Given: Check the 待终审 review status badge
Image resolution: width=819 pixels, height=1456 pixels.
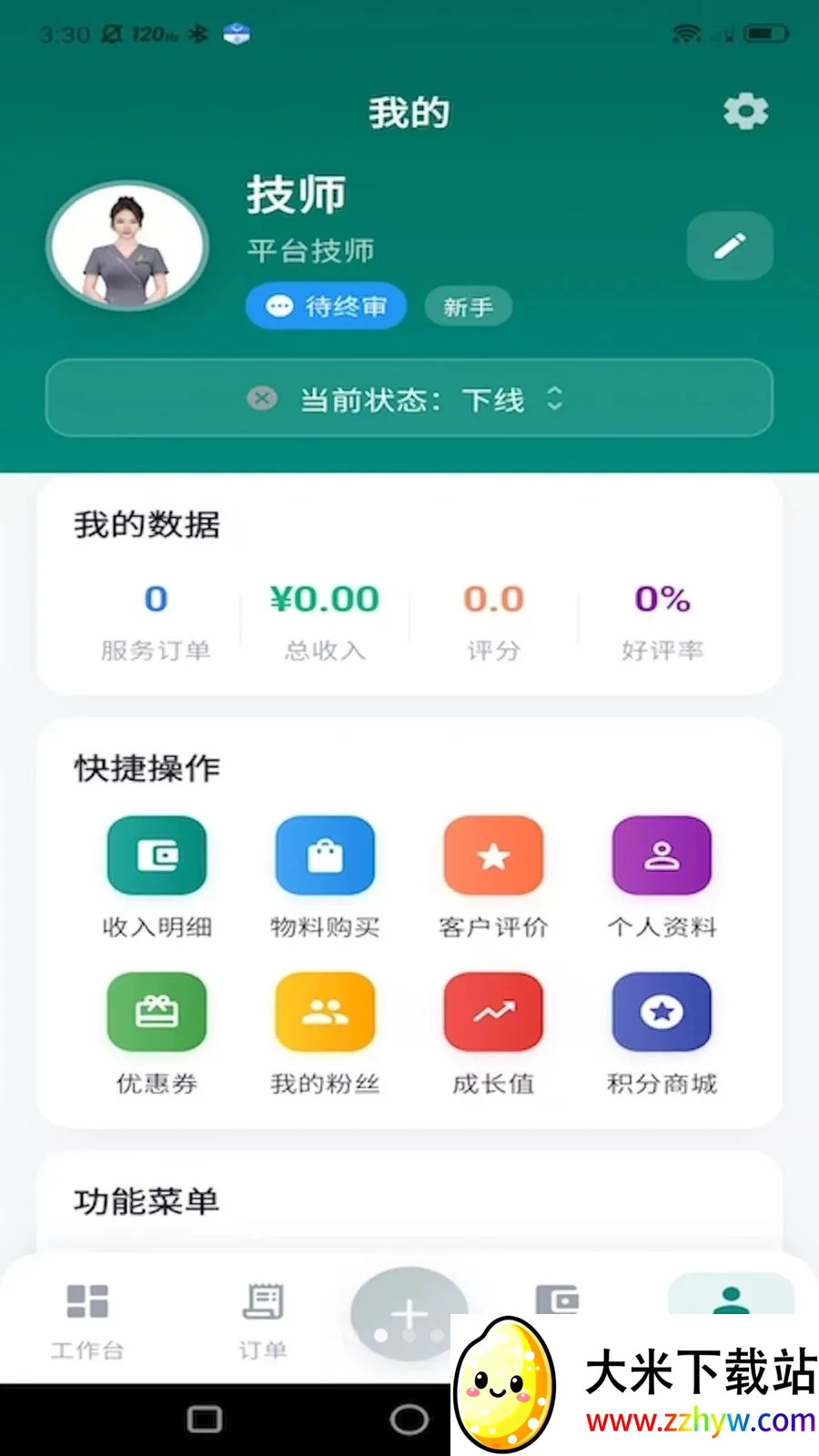Looking at the screenshot, I should (x=325, y=306).
